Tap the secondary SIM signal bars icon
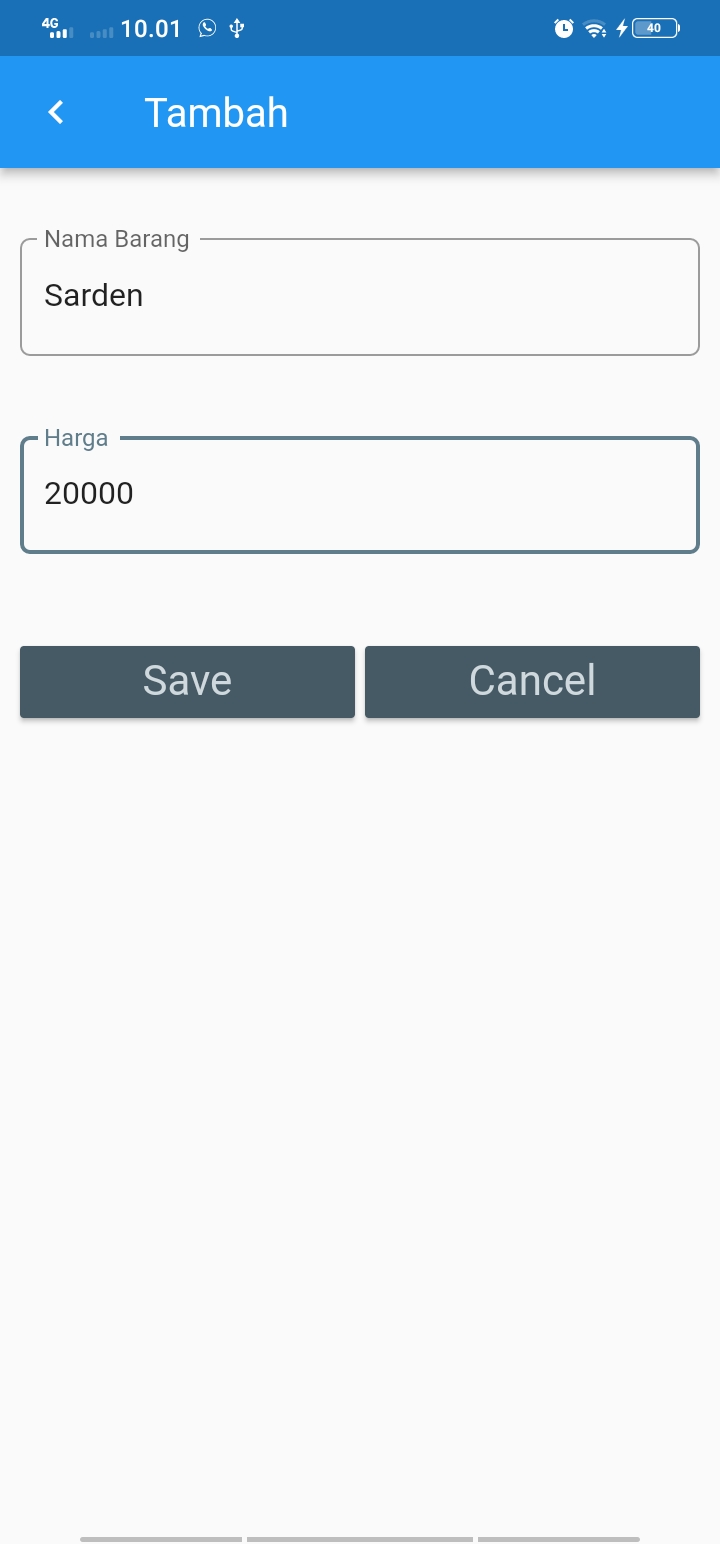Image resolution: width=720 pixels, height=1544 pixels. [99, 31]
